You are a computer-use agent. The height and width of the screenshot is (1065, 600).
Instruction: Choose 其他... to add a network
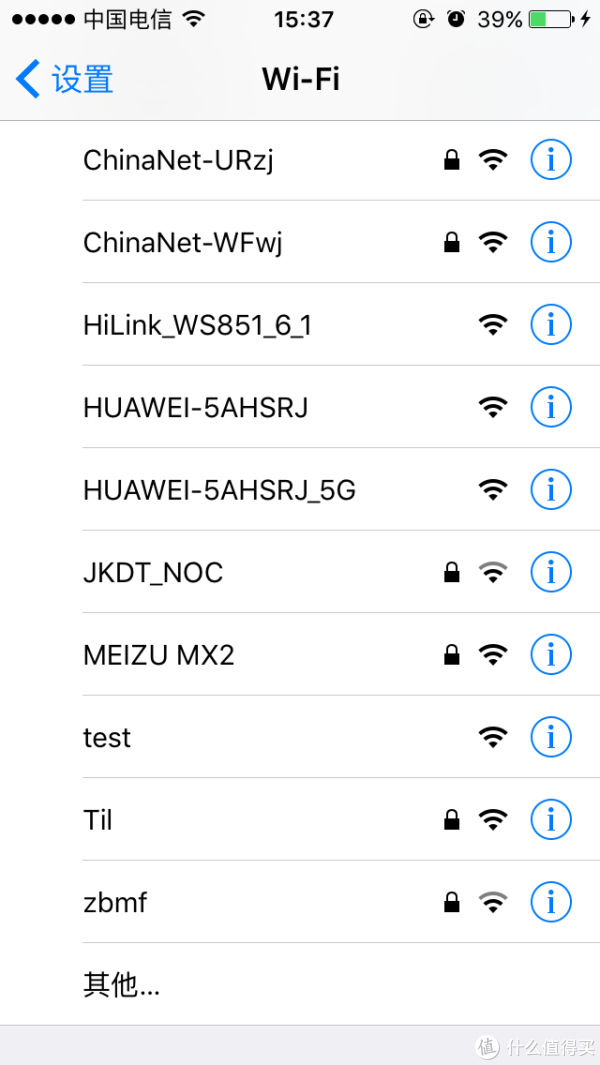pos(300,984)
